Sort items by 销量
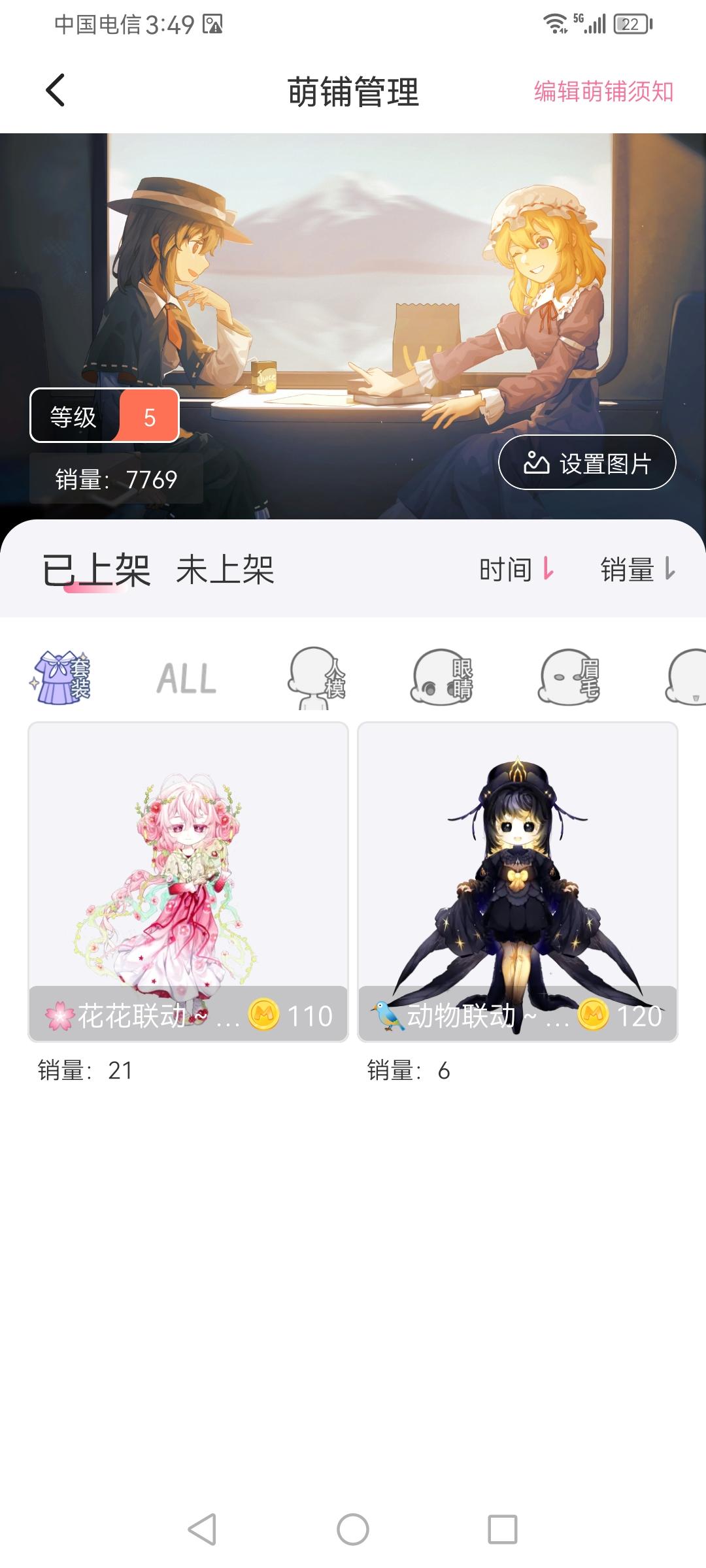This screenshot has width=706, height=1568. coord(637,570)
